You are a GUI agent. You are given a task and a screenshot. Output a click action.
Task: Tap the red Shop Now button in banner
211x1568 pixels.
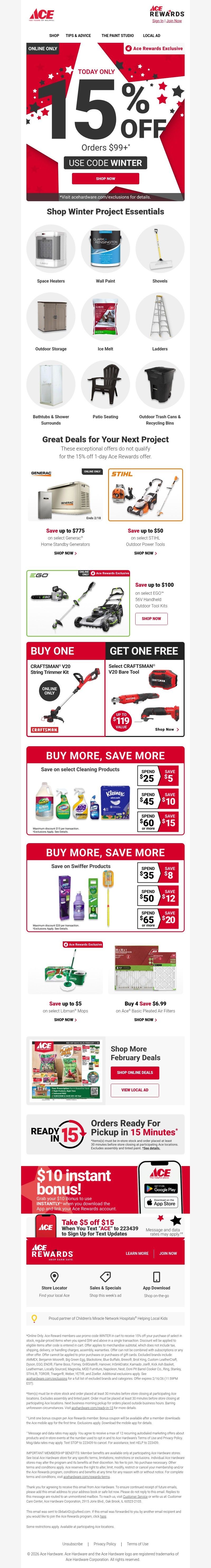point(105,178)
